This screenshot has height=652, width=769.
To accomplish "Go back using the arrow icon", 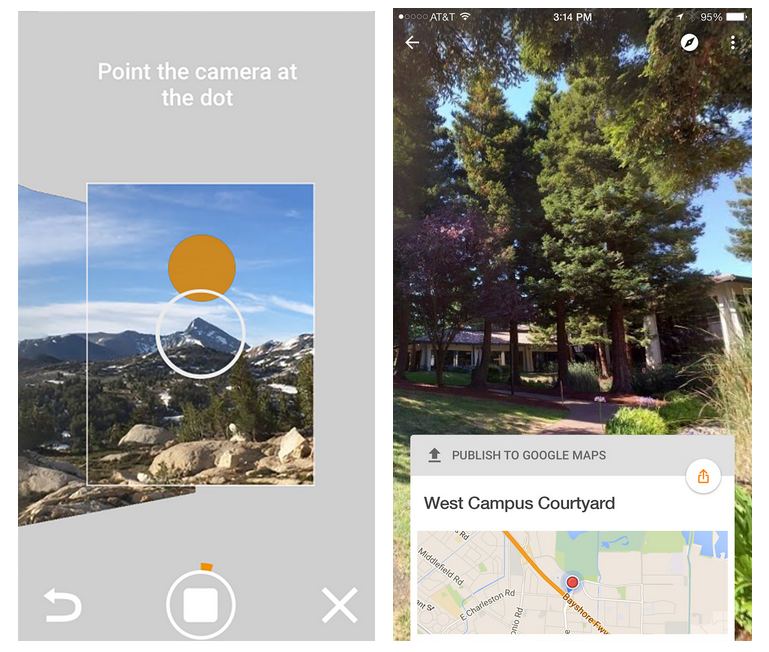I will pos(412,43).
